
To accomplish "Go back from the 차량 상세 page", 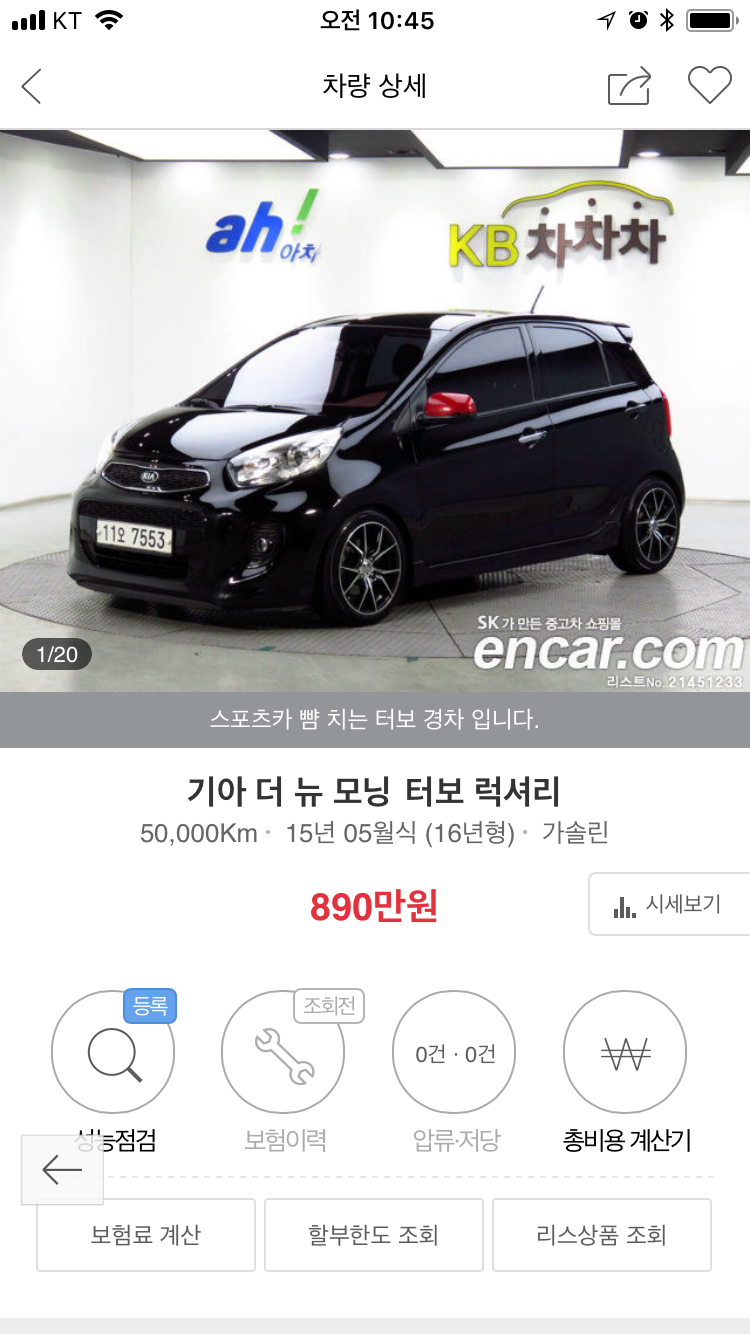I will [32, 87].
